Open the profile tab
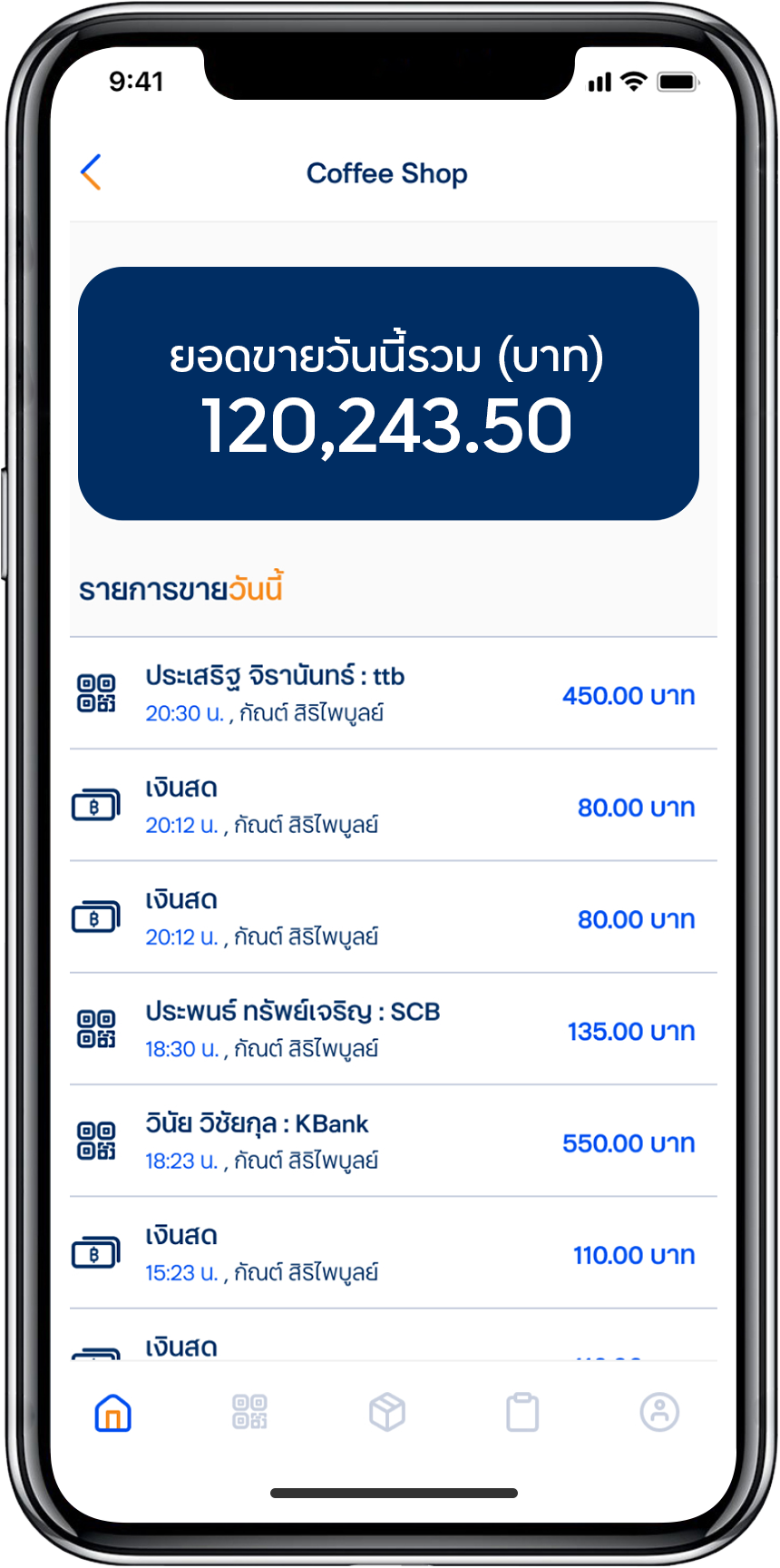The image size is (780, 1568). coord(659,1413)
